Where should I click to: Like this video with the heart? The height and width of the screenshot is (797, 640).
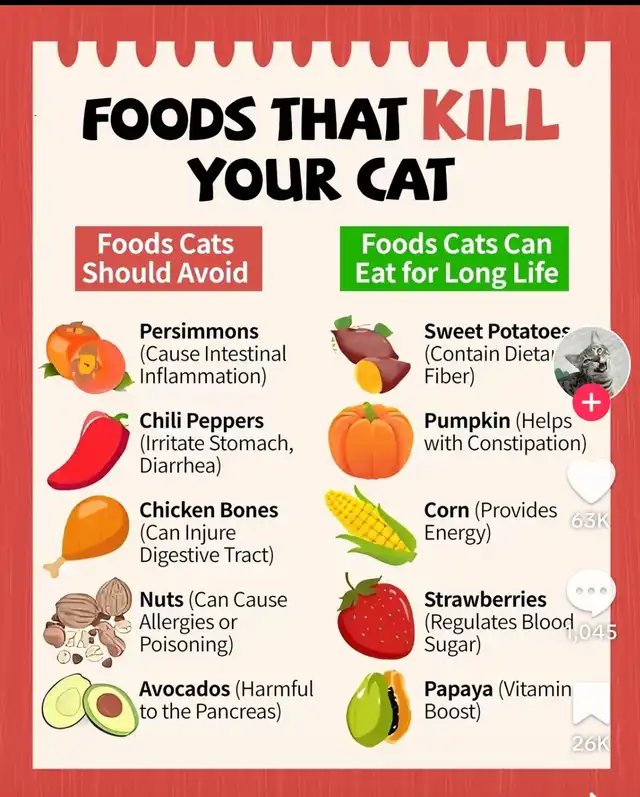pyautogui.click(x=592, y=482)
